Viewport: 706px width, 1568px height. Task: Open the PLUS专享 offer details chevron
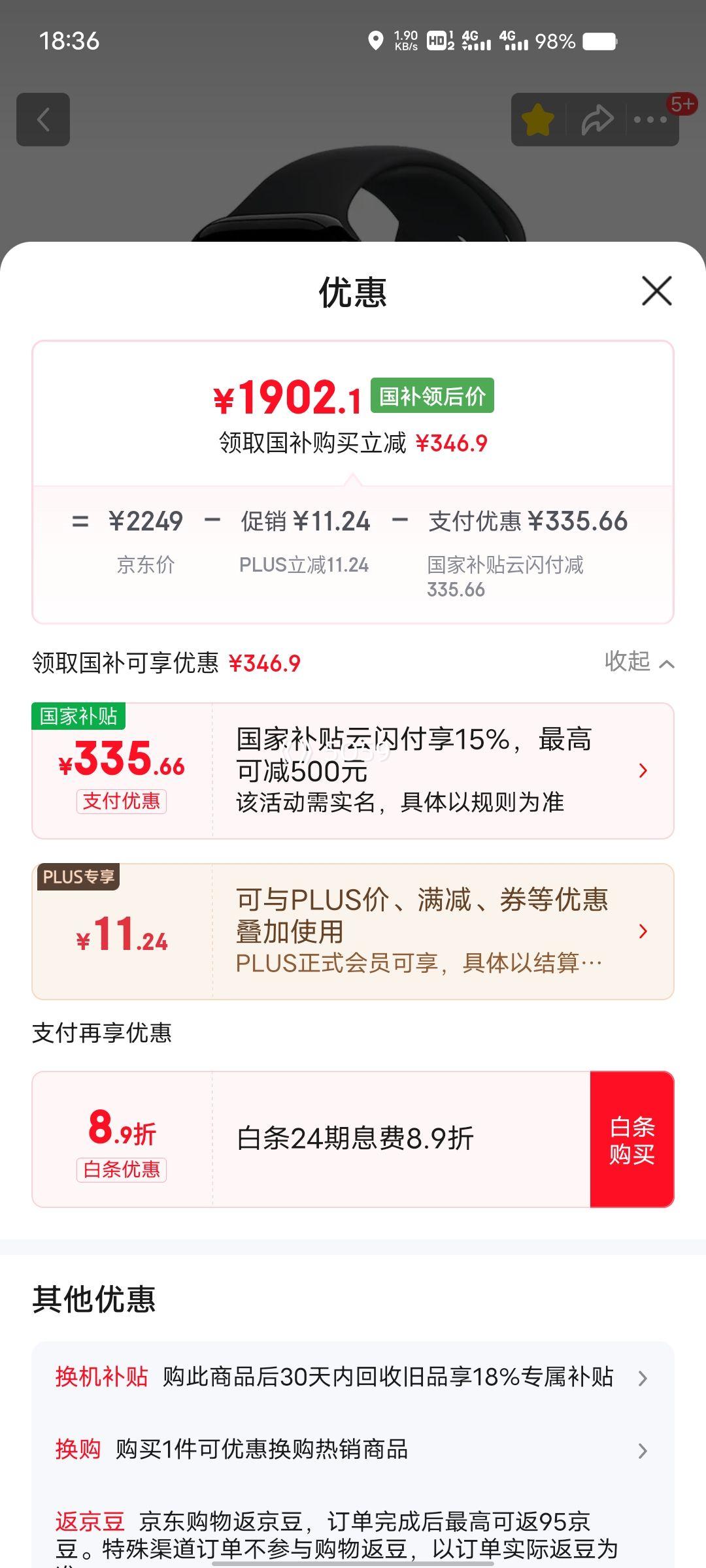643,932
